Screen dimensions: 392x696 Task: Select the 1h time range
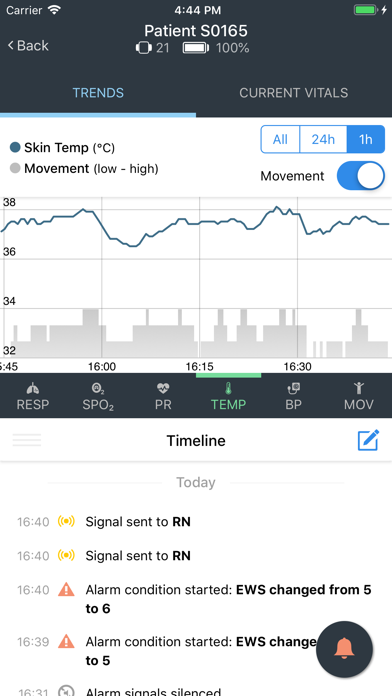(366, 139)
